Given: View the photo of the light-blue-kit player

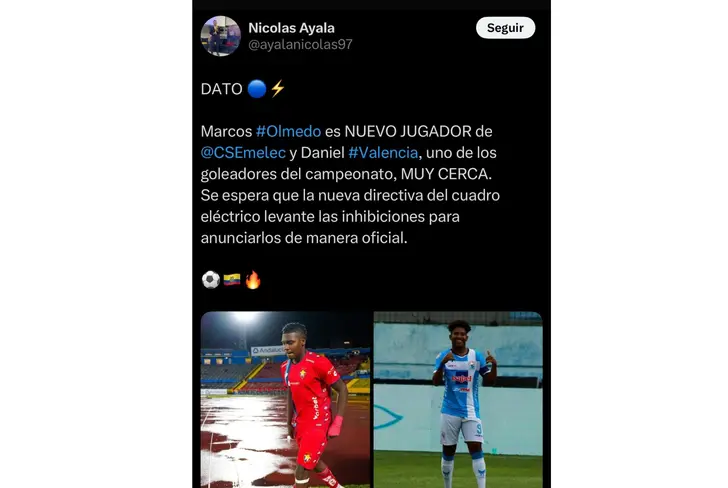Looking at the screenshot, I should (458, 398).
